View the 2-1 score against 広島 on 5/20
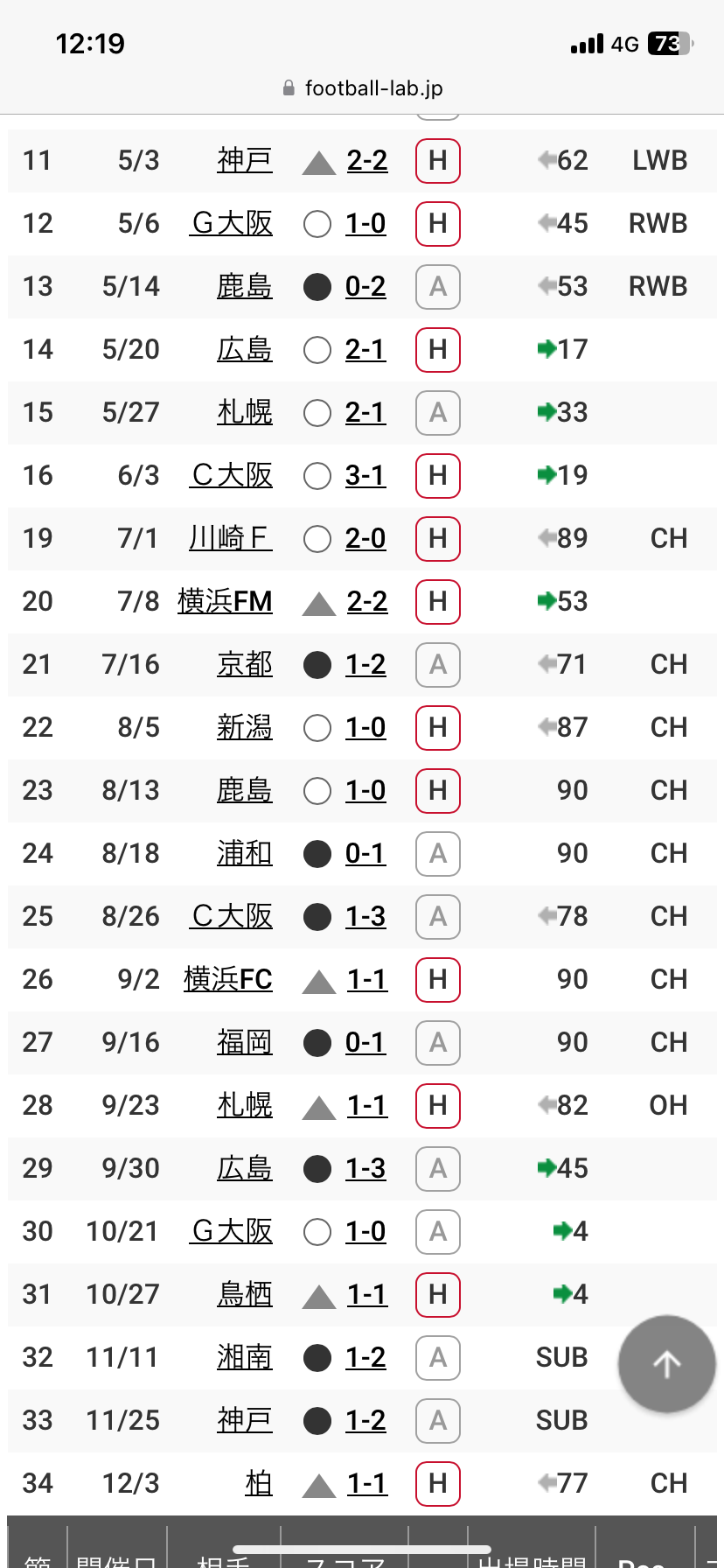 pyautogui.click(x=365, y=350)
